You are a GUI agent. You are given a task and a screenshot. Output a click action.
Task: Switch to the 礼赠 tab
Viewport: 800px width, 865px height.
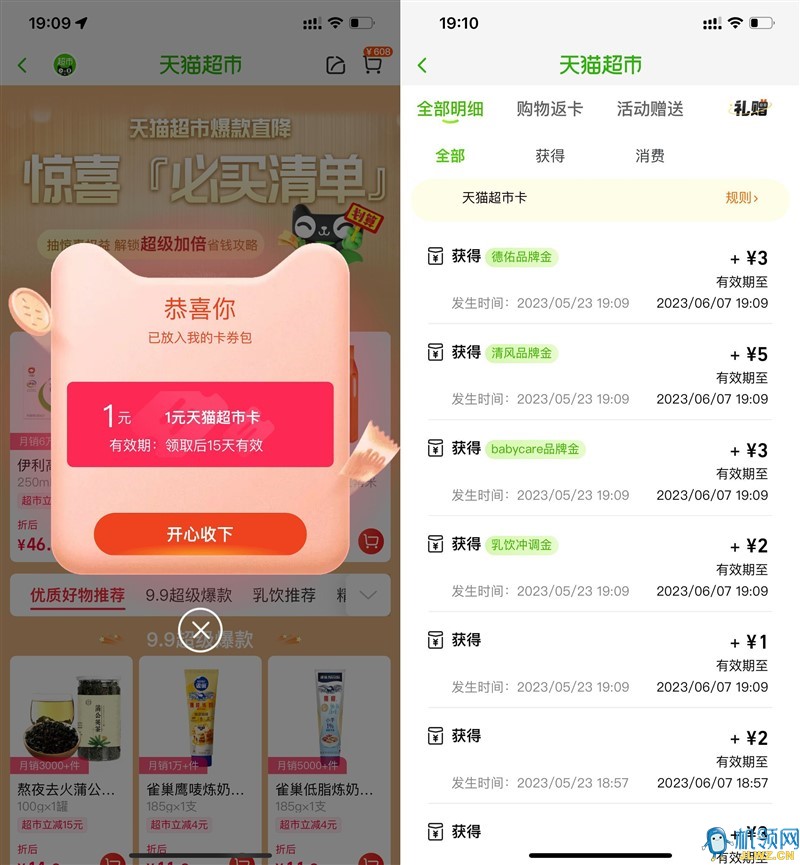coord(750,109)
